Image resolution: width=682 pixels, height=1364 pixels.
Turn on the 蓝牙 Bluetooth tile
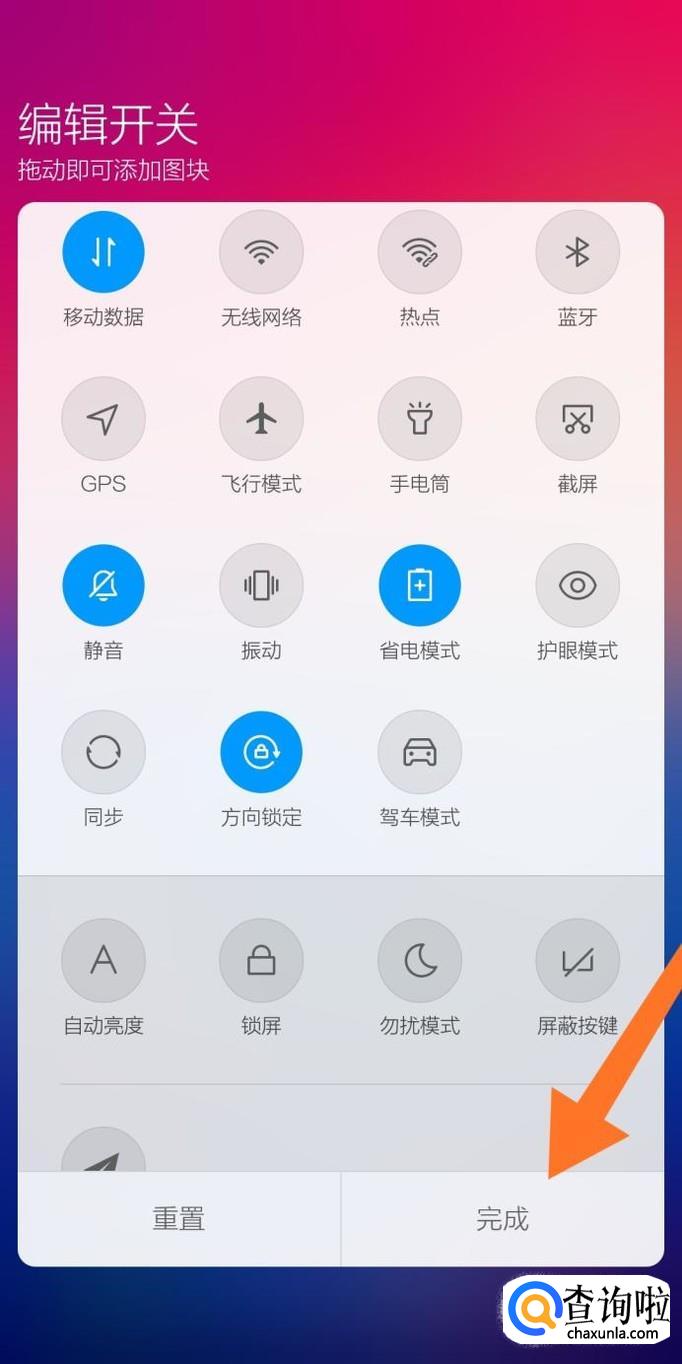pyautogui.click(x=577, y=252)
